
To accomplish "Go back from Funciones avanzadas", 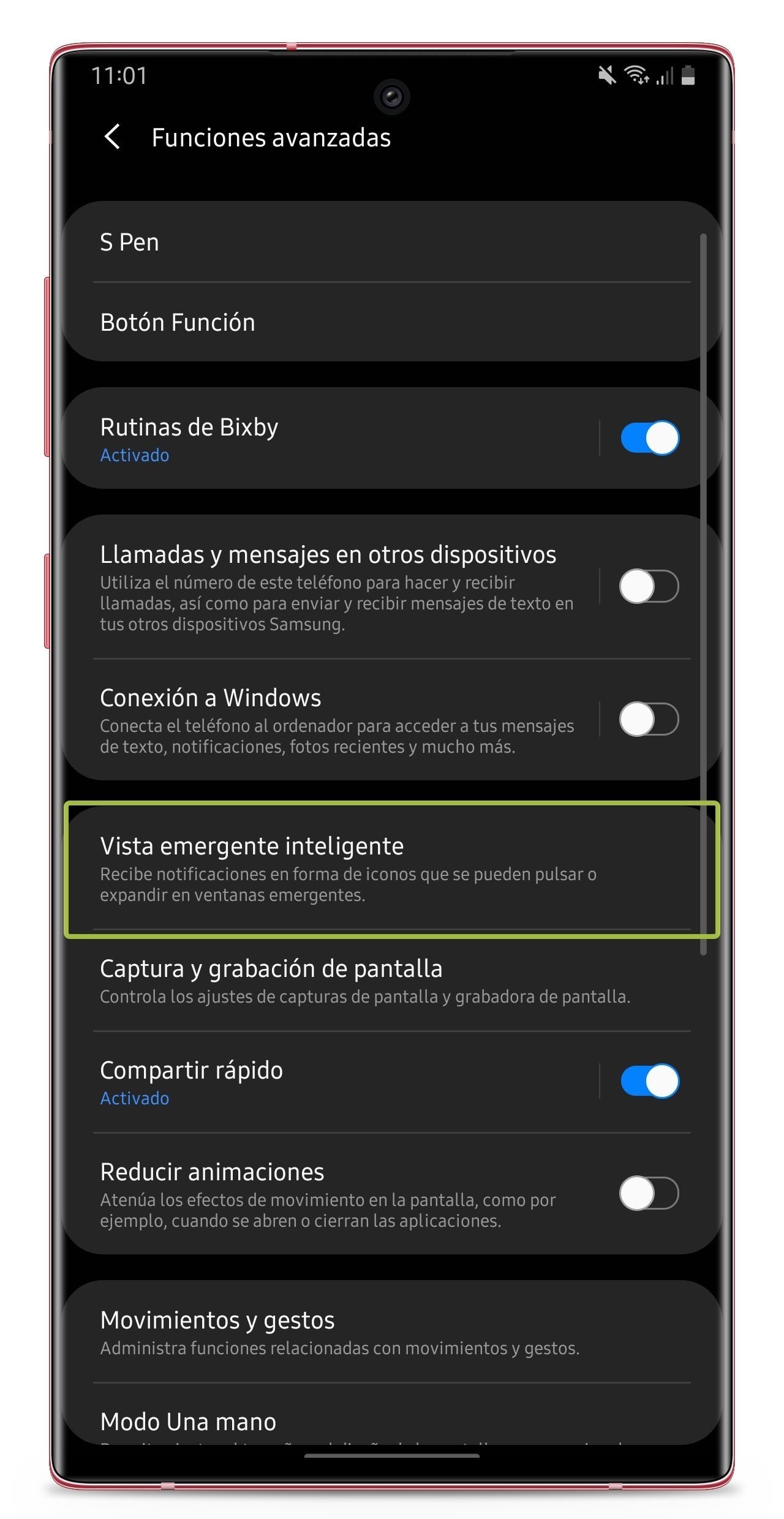I will pyautogui.click(x=113, y=137).
